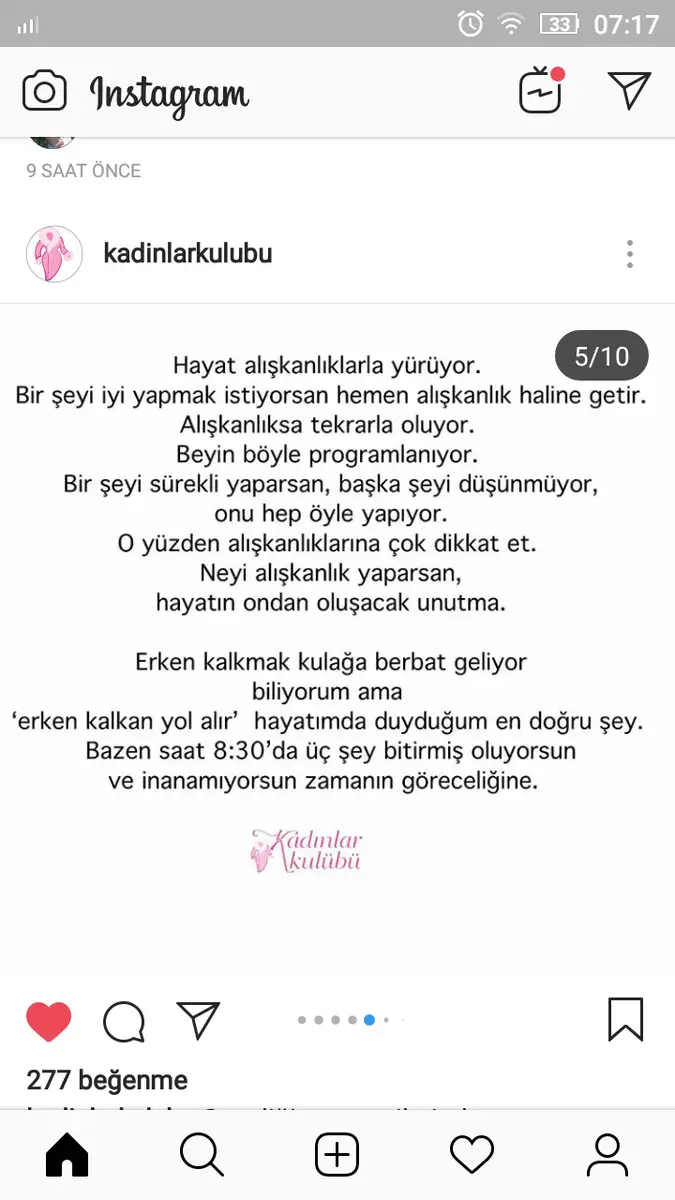Save the post to bookmarks
The height and width of the screenshot is (1200, 675).
pos(626,1020)
